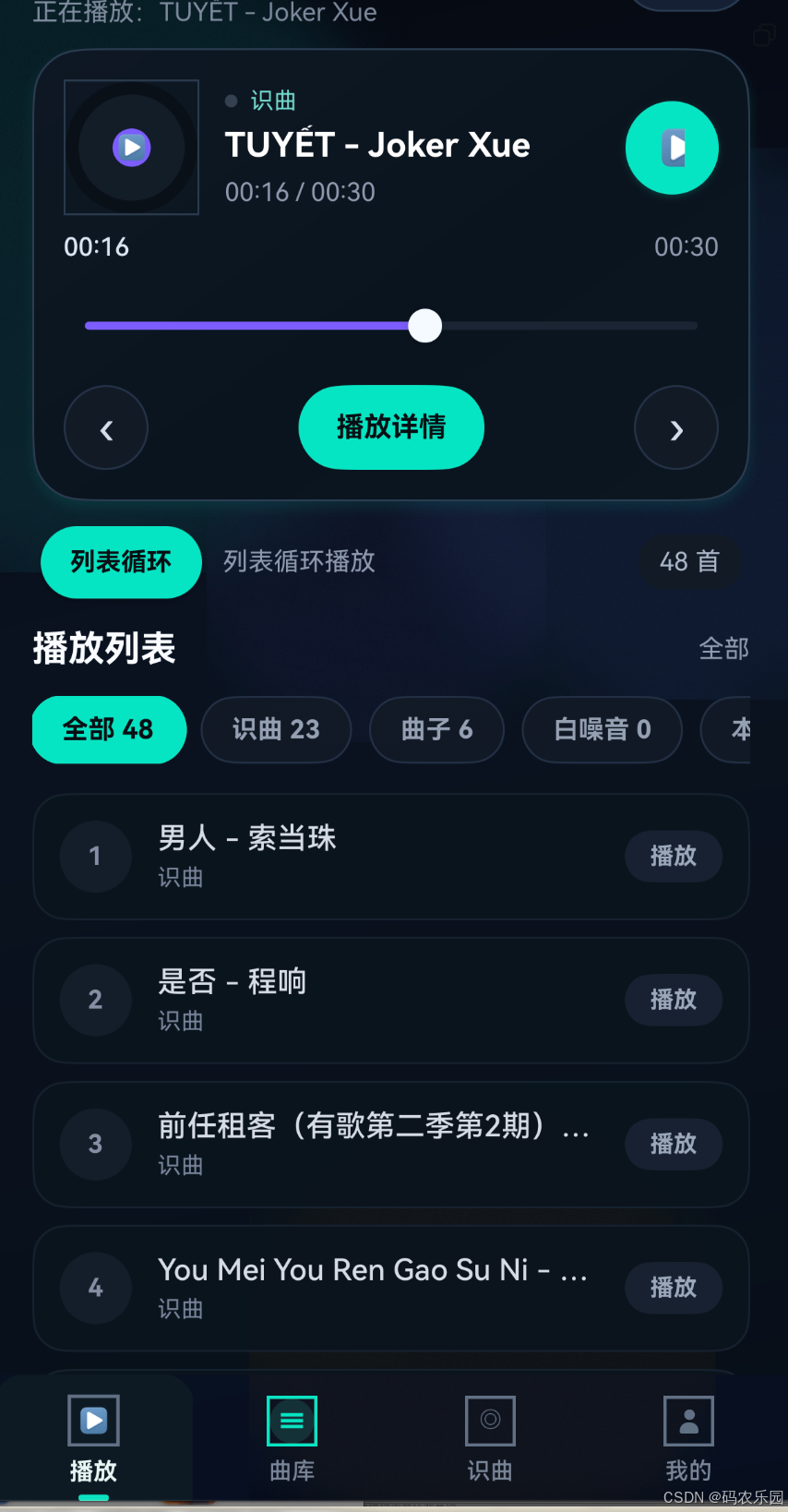Tap the album cover thumbnail of TUYẾT
The width and height of the screenshot is (788, 1512).
131,147
